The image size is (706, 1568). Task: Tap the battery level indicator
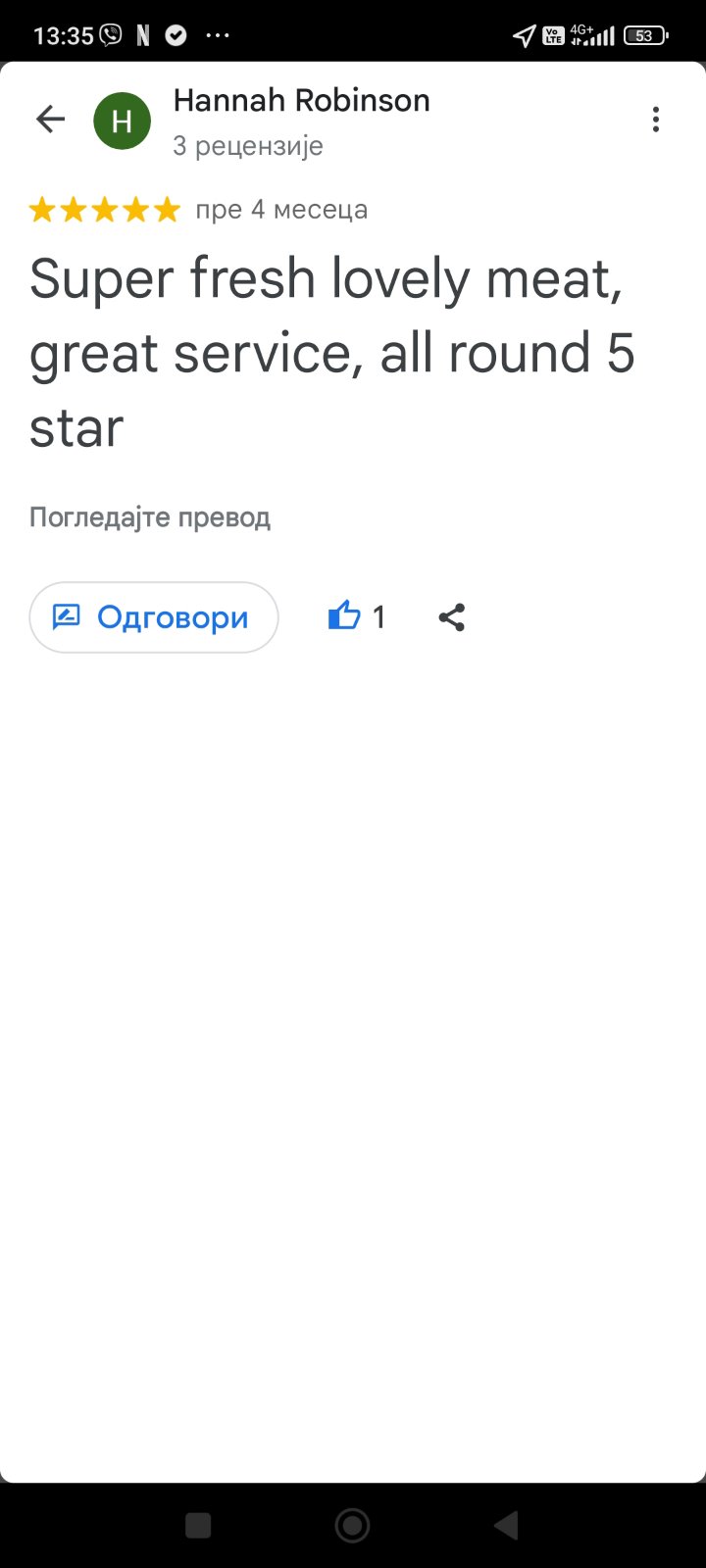pyautogui.click(x=644, y=35)
